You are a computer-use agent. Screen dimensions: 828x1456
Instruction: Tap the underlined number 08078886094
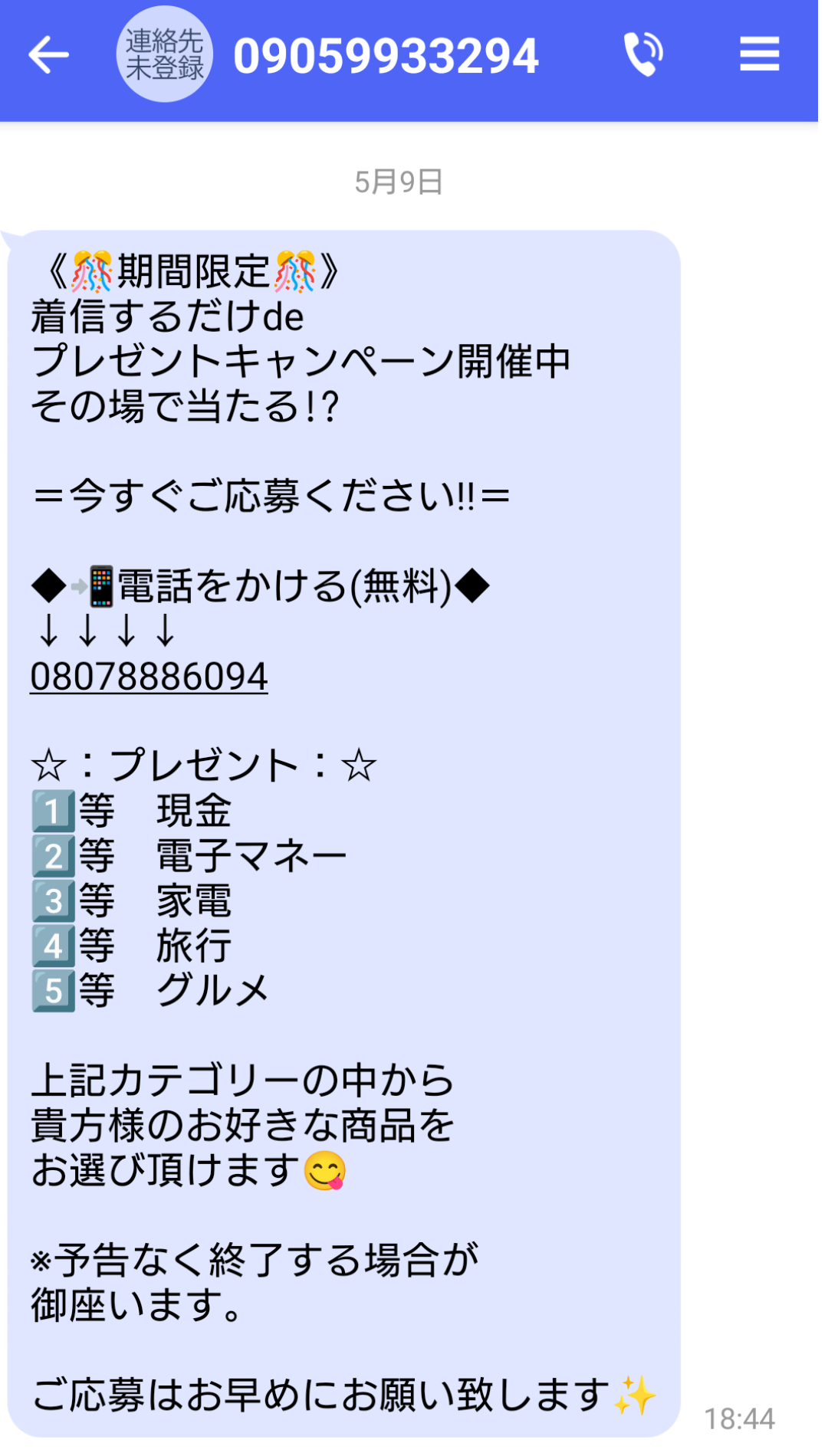click(x=149, y=677)
